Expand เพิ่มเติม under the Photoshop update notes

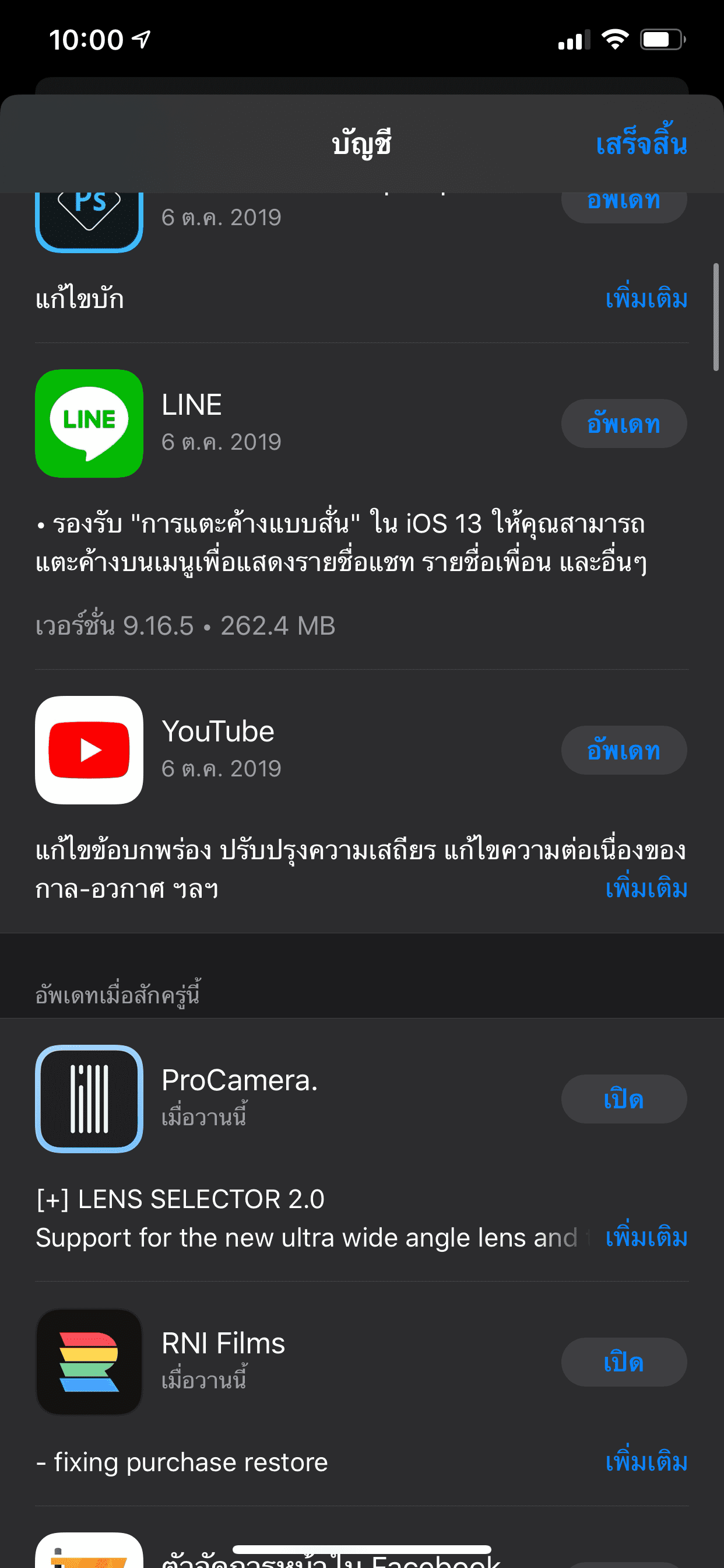tap(646, 299)
